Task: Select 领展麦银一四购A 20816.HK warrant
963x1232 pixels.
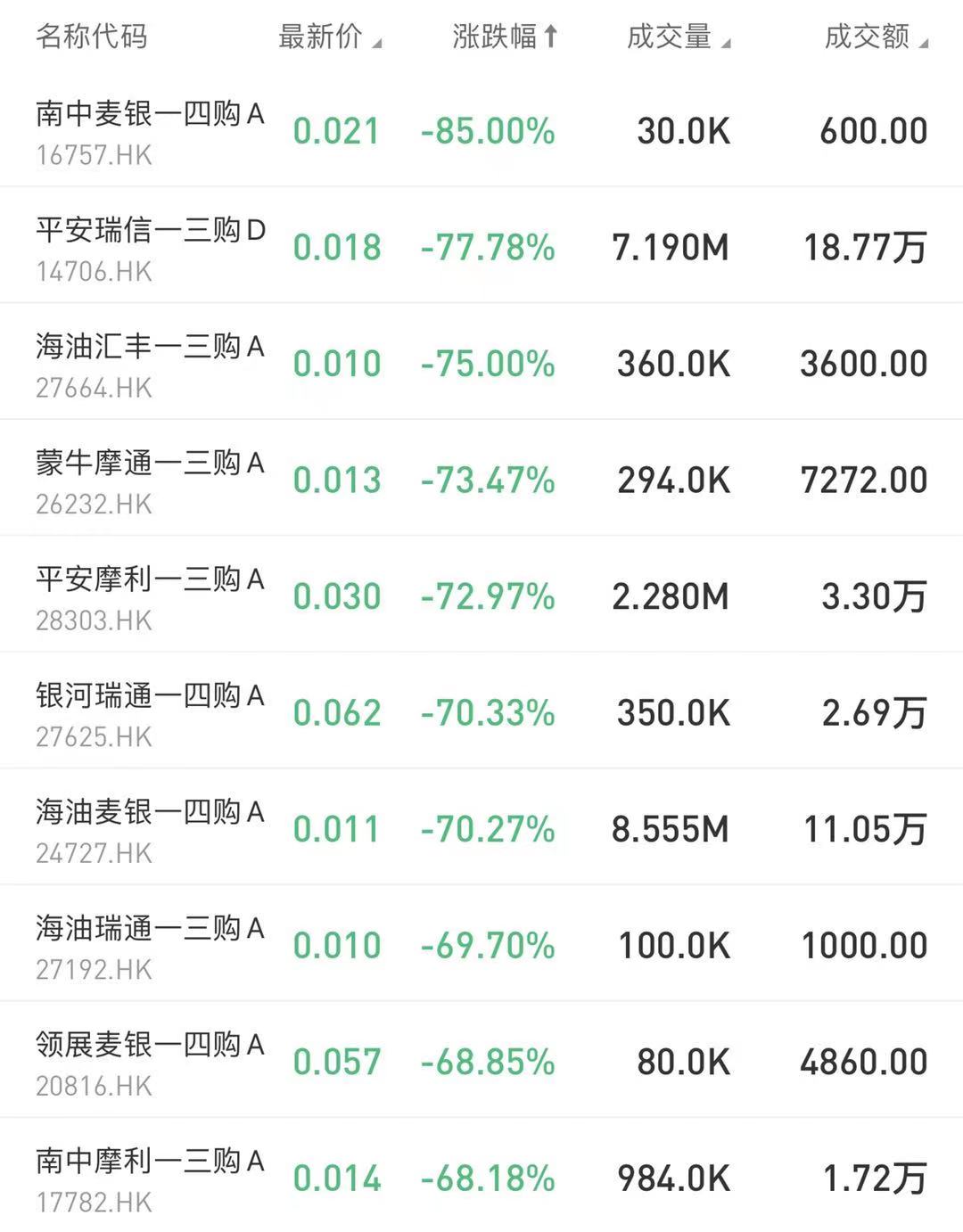Action: coord(150,1063)
